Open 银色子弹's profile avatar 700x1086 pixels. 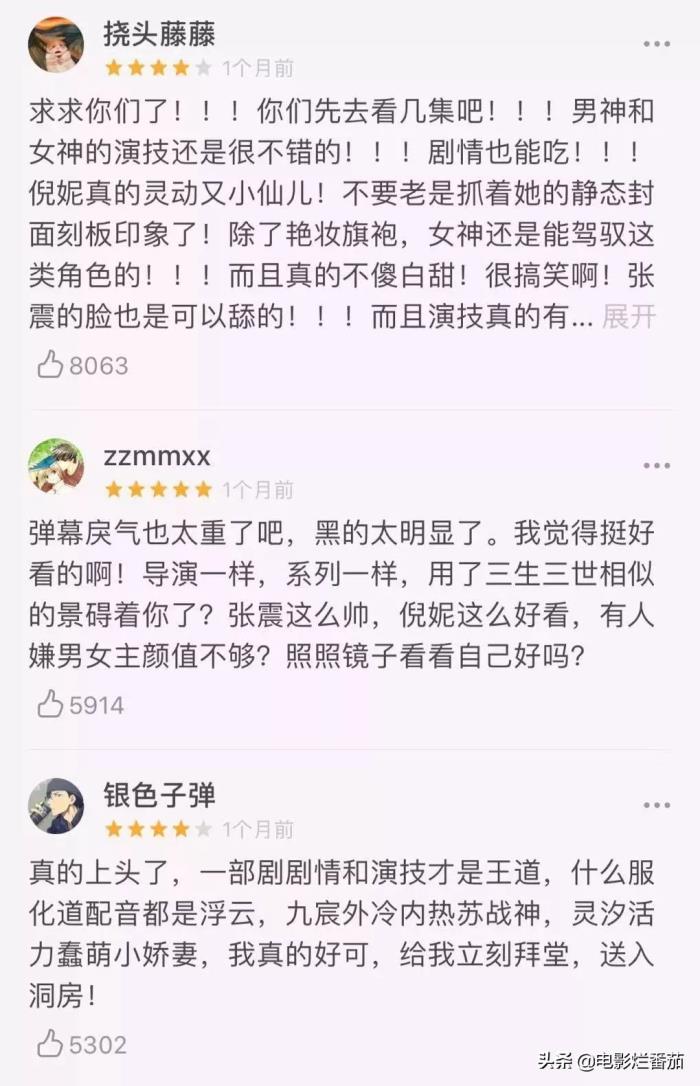tap(55, 806)
